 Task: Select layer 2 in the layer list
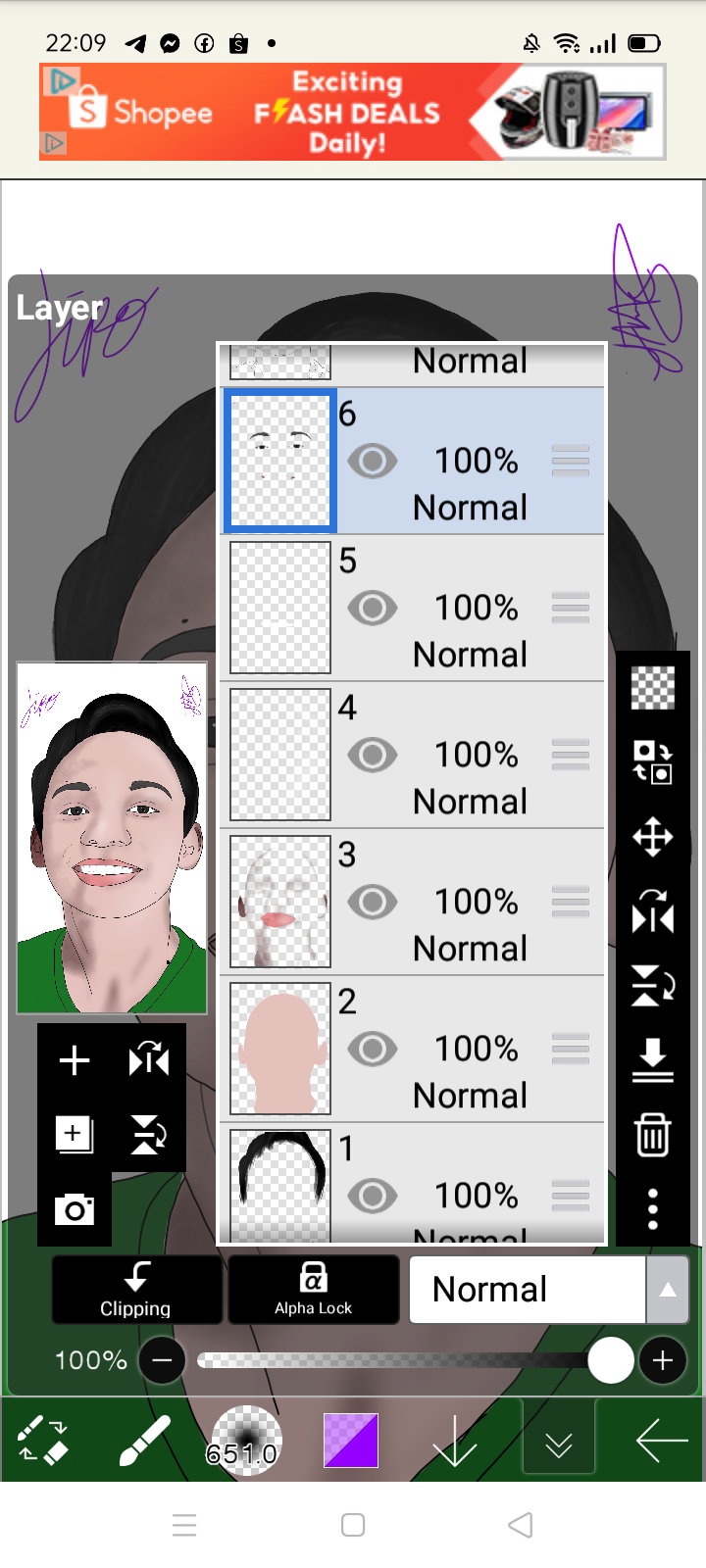[x=412, y=1049]
